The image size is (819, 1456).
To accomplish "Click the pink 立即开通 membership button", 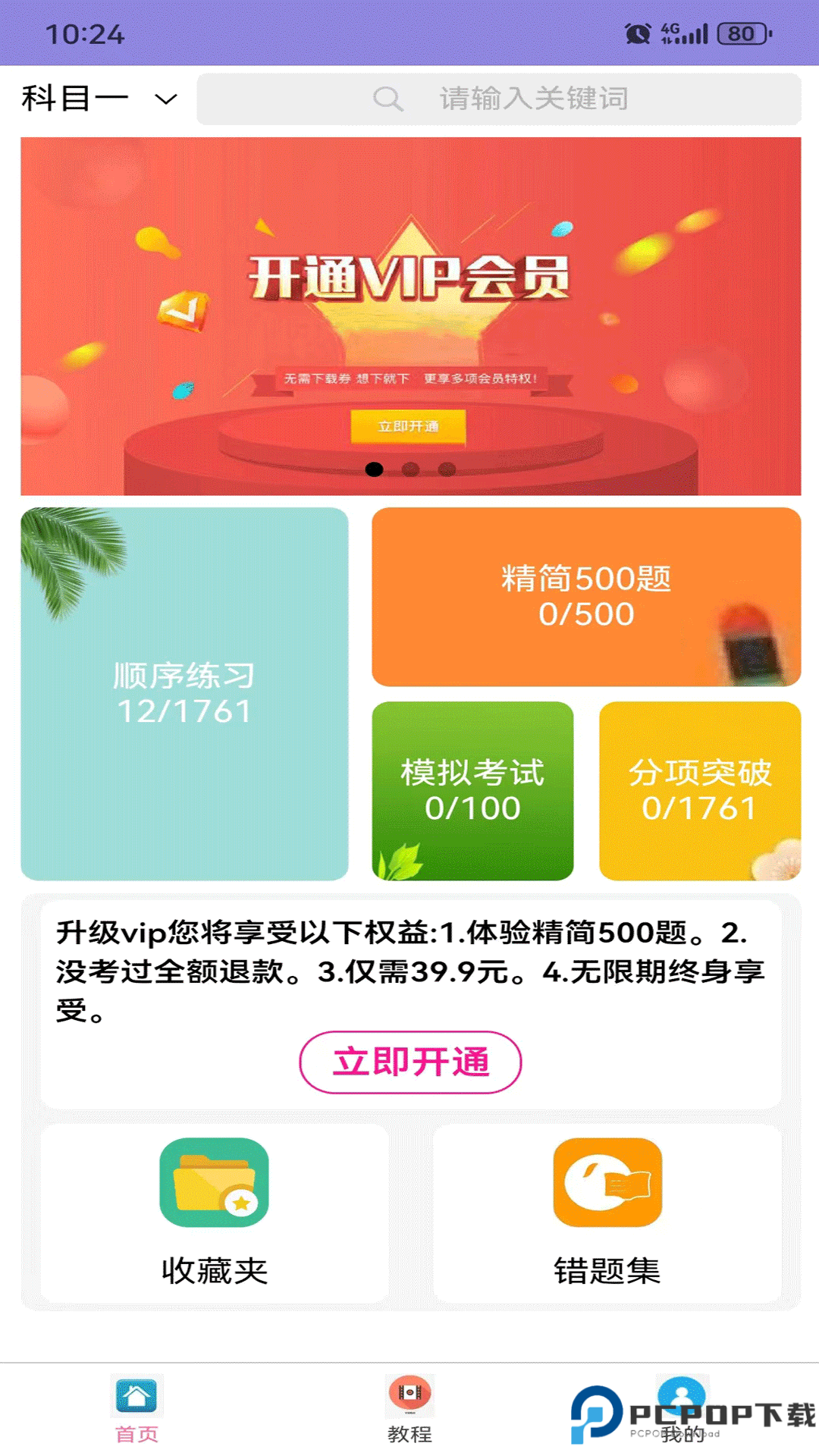I will 409,1062.
